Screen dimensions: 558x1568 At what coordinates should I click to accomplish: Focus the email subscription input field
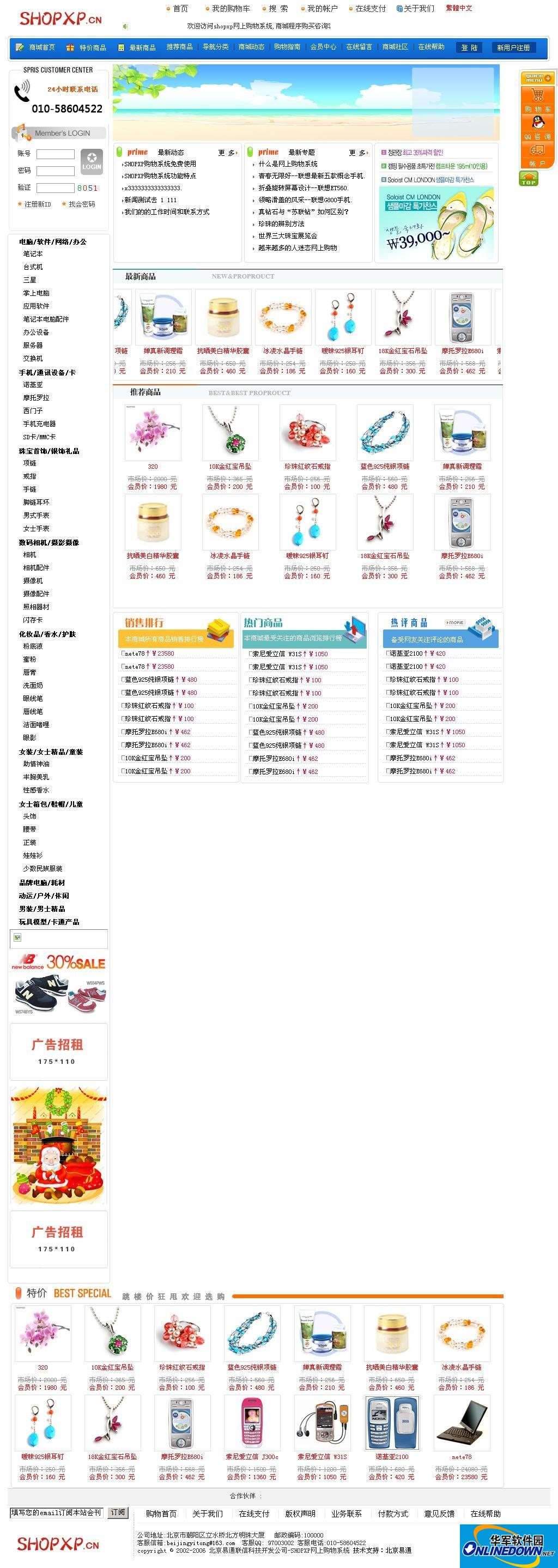tap(57, 1512)
